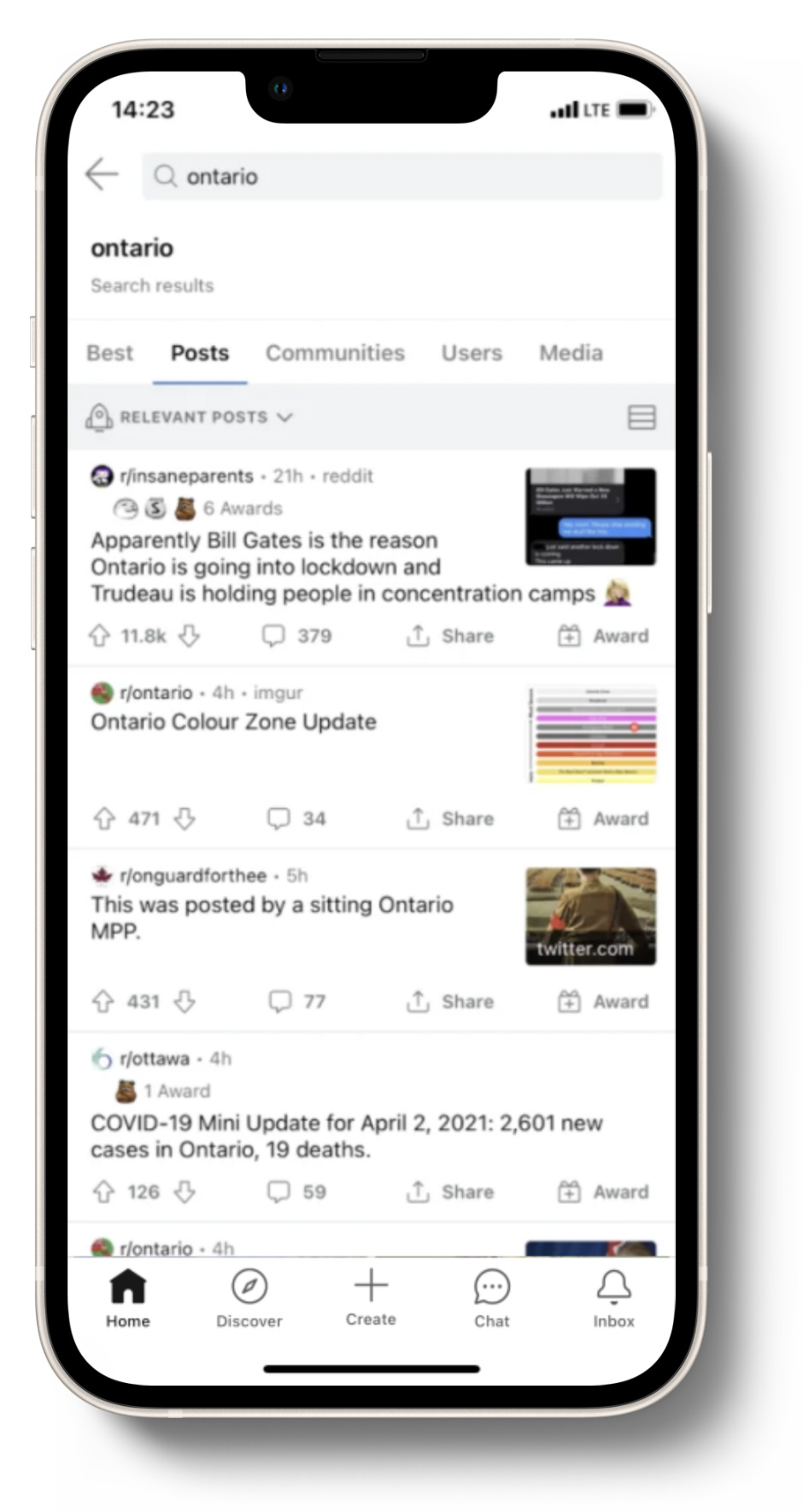Edit the 'ontario' search field
803x1512 pixels.
point(401,177)
